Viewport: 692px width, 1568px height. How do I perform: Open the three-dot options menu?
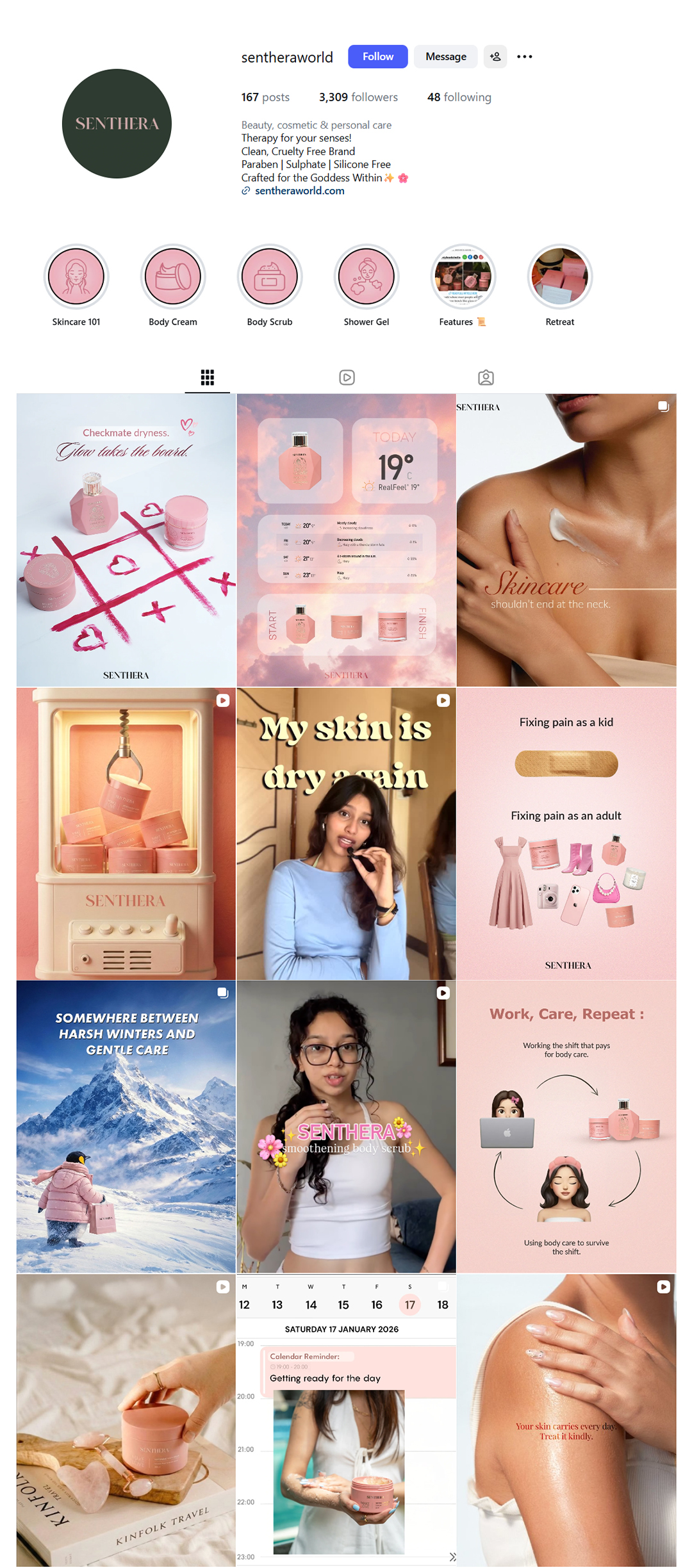[x=525, y=56]
